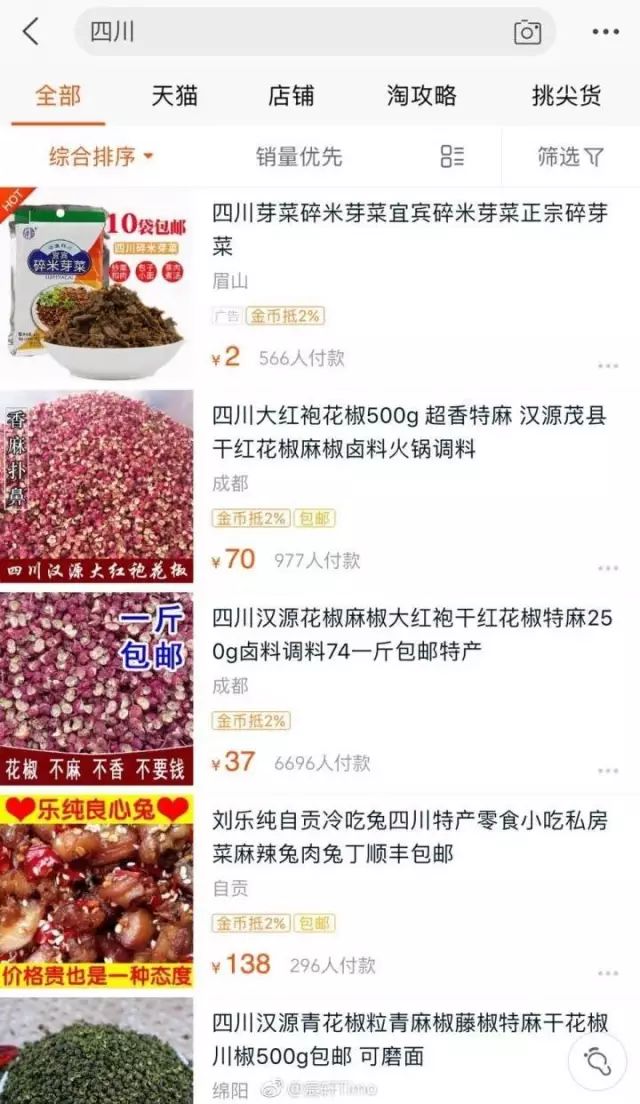Image resolution: width=640 pixels, height=1104 pixels.
Task: Open 刘乐纯自贡冷吃兔 product listing
Action: coord(320,891)
